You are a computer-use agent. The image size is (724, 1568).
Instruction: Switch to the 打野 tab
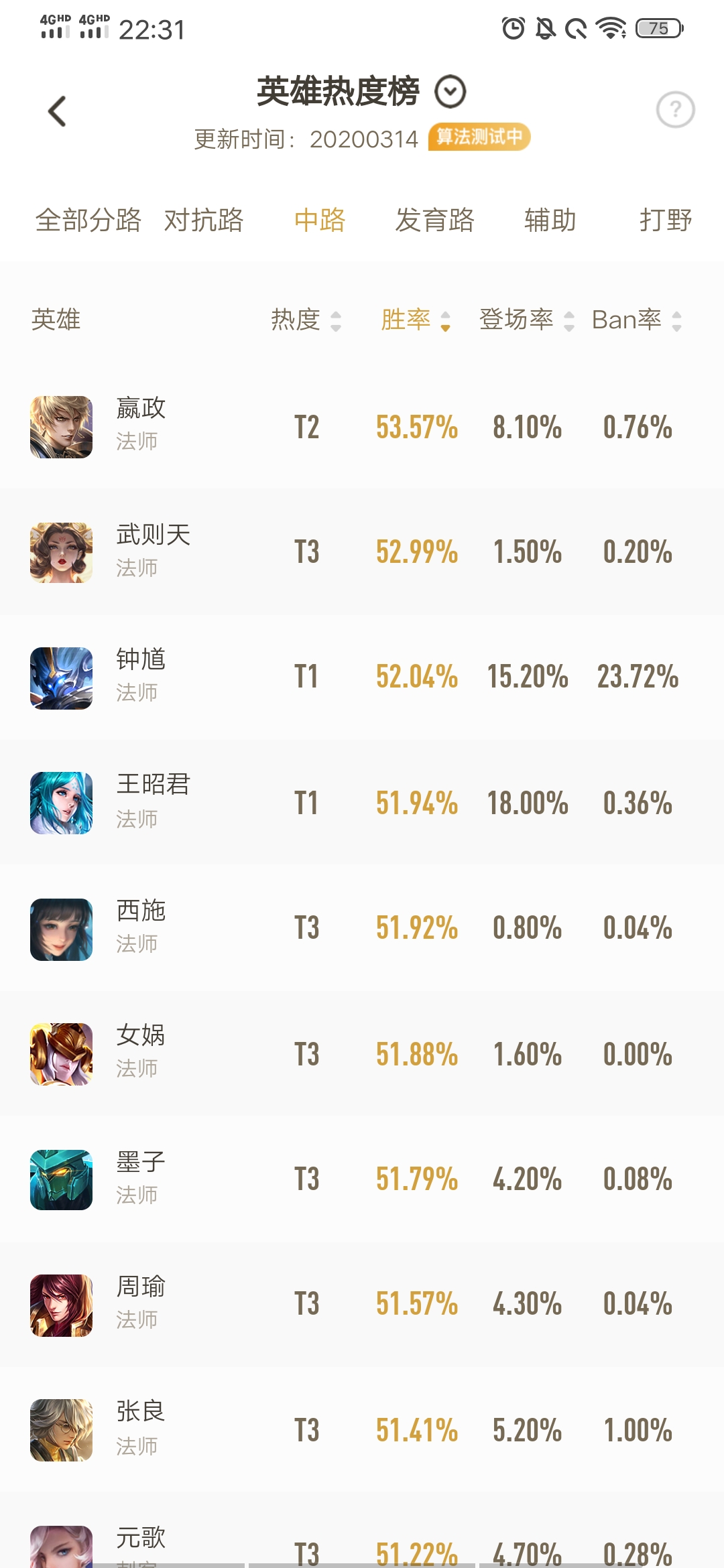[x=665, y=220]
